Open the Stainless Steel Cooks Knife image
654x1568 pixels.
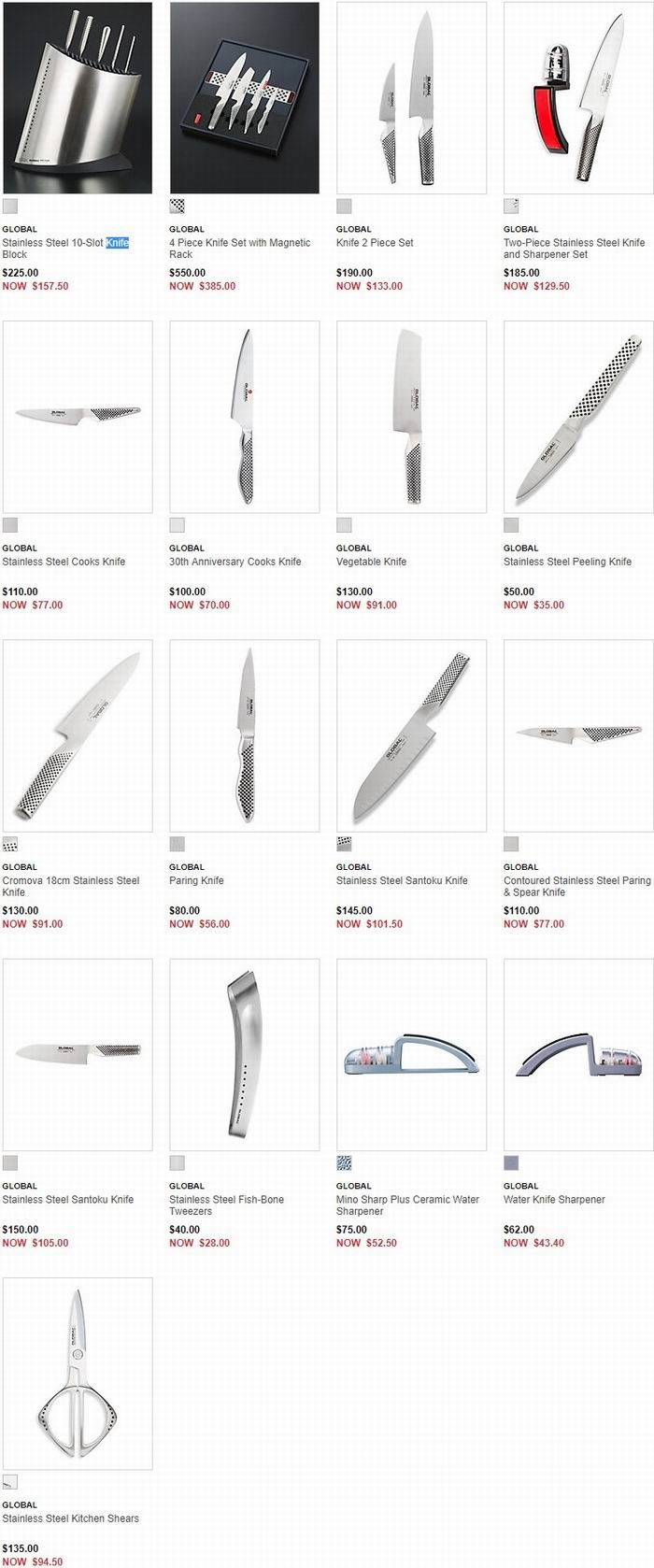pos(77,417)
